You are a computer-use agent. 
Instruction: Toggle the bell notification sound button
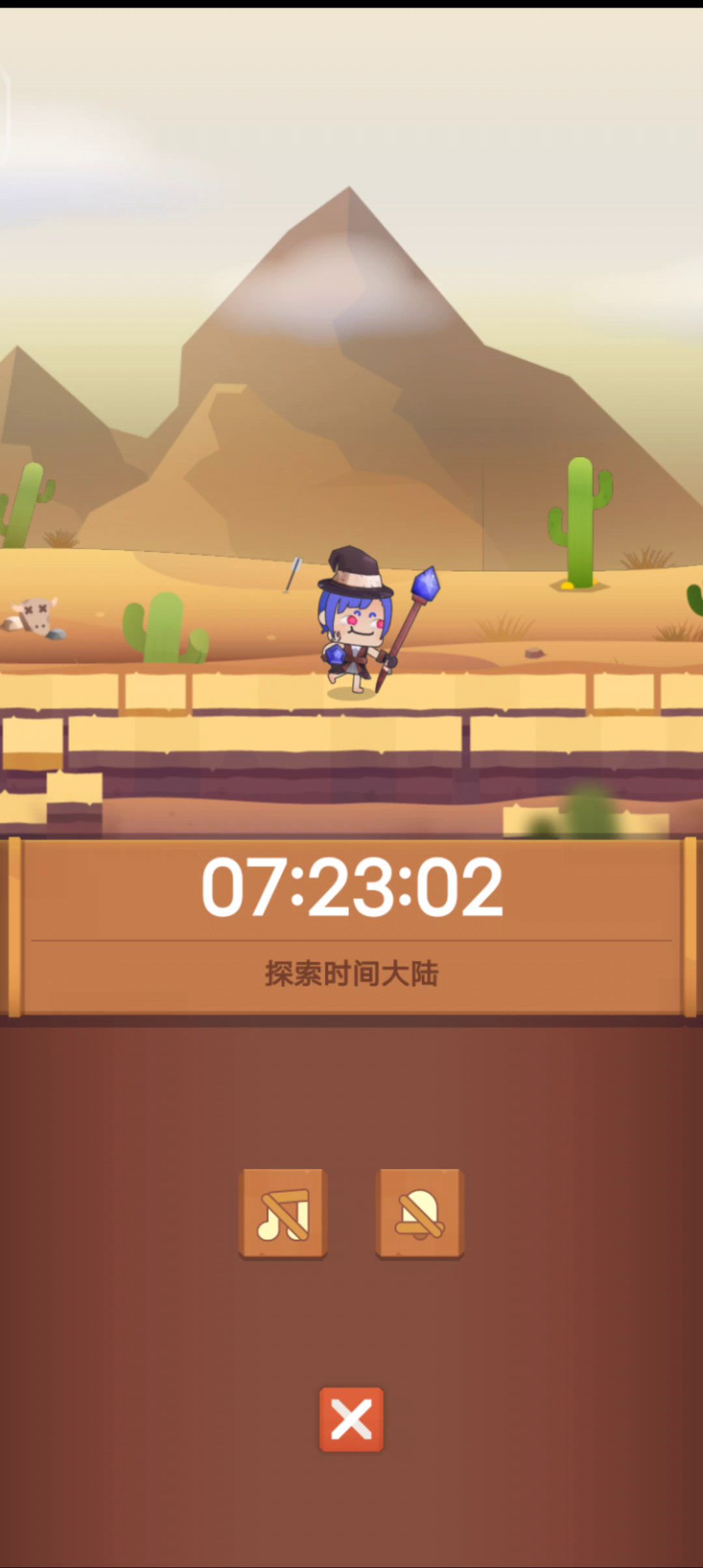[420, 1213]
